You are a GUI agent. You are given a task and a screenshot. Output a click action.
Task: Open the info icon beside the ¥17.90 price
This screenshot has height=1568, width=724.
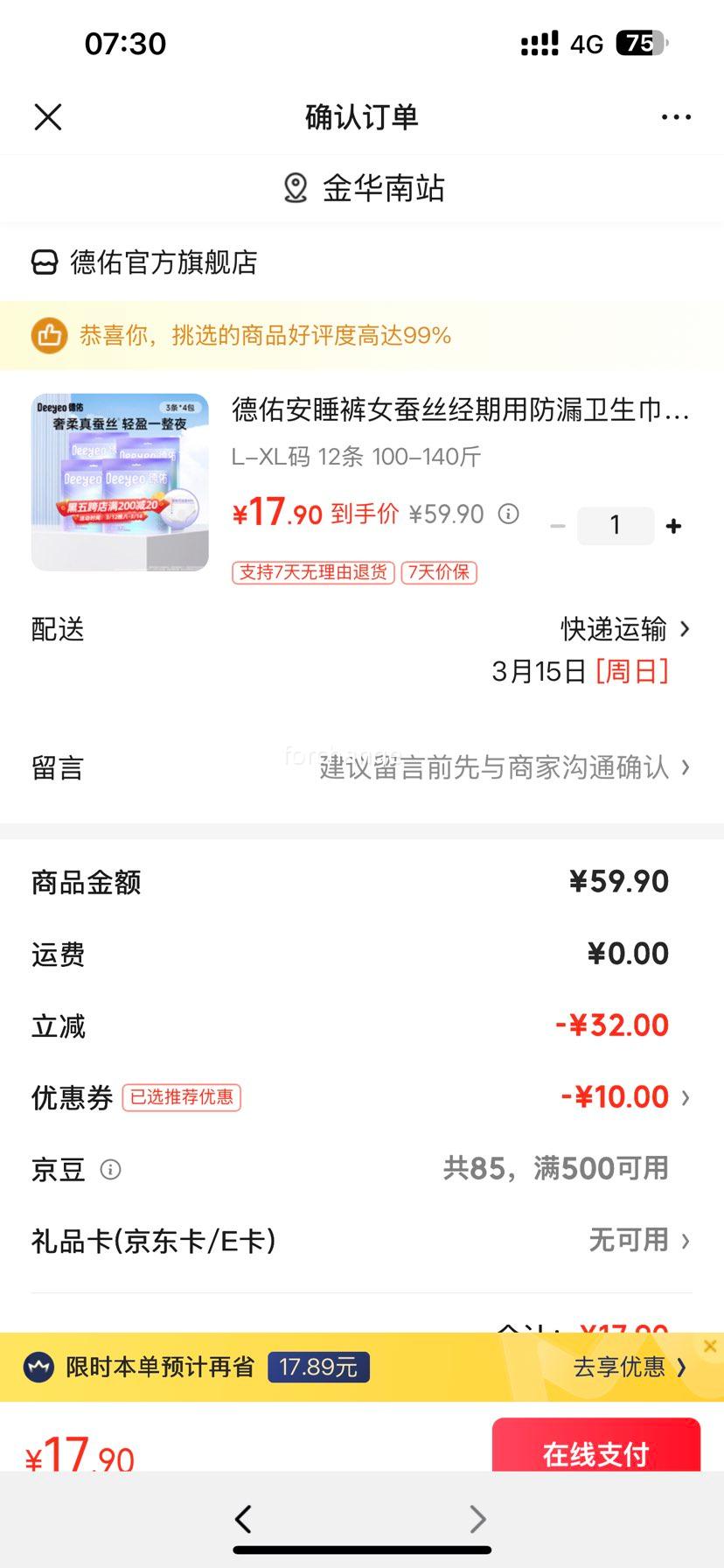tap(508, 515)
